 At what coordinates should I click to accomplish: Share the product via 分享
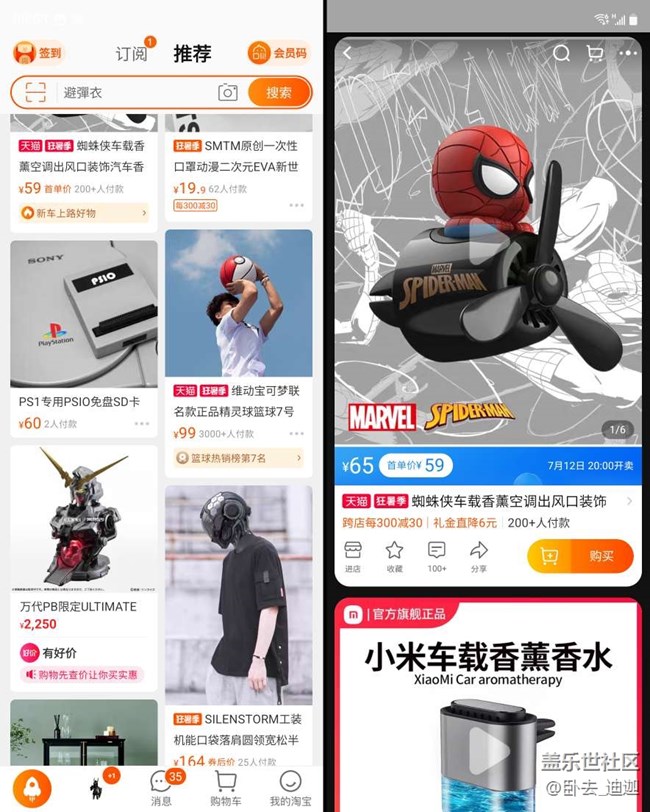pos(478,556)
